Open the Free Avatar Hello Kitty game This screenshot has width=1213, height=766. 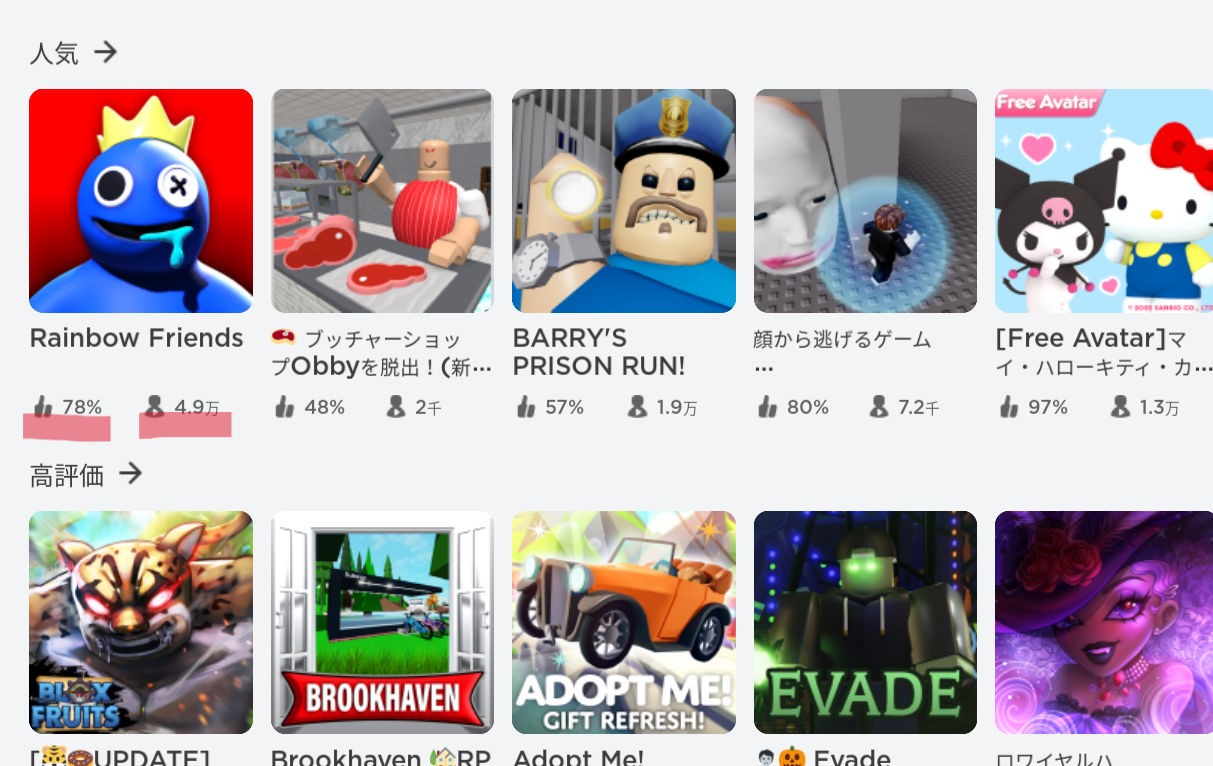point(1104,201)
